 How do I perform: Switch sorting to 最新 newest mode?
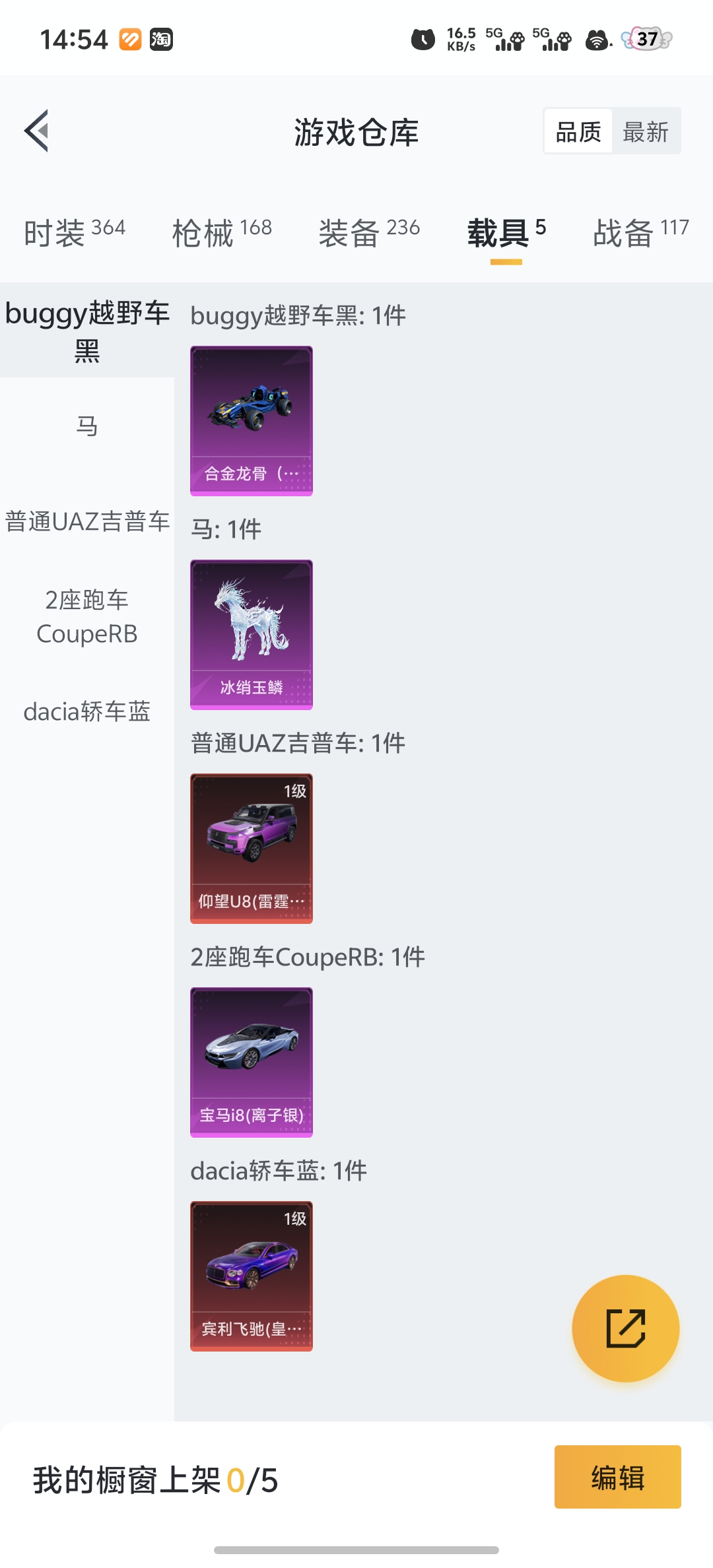tap(646, 131)
